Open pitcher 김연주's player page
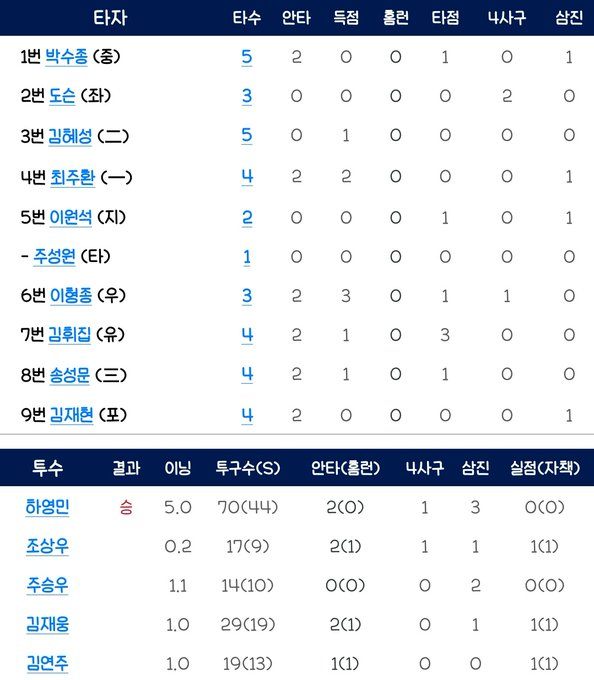 pyautogui.click(x=47, y=664)
